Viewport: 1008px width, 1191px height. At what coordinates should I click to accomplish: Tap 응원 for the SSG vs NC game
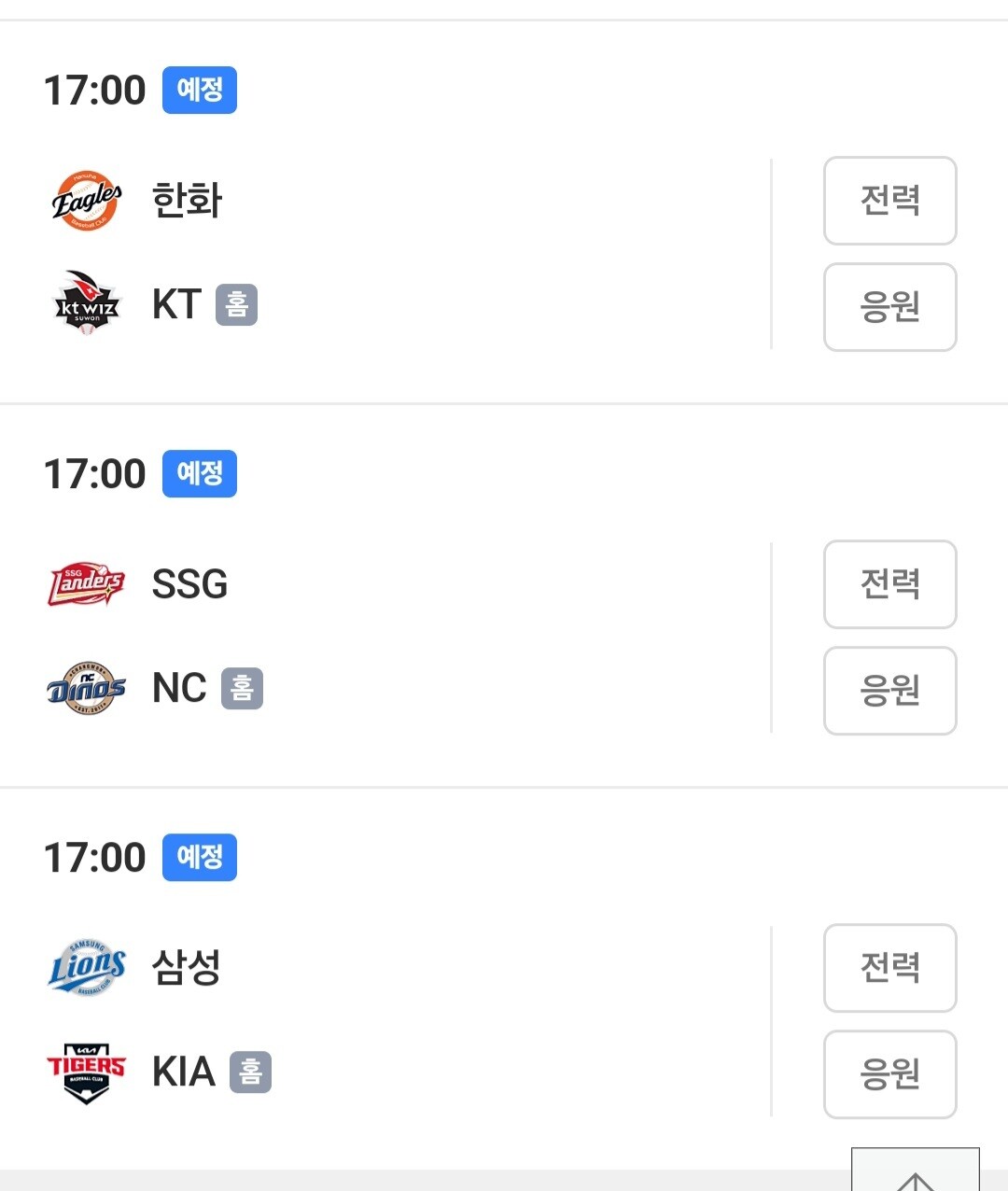click(x=889, y=691)
